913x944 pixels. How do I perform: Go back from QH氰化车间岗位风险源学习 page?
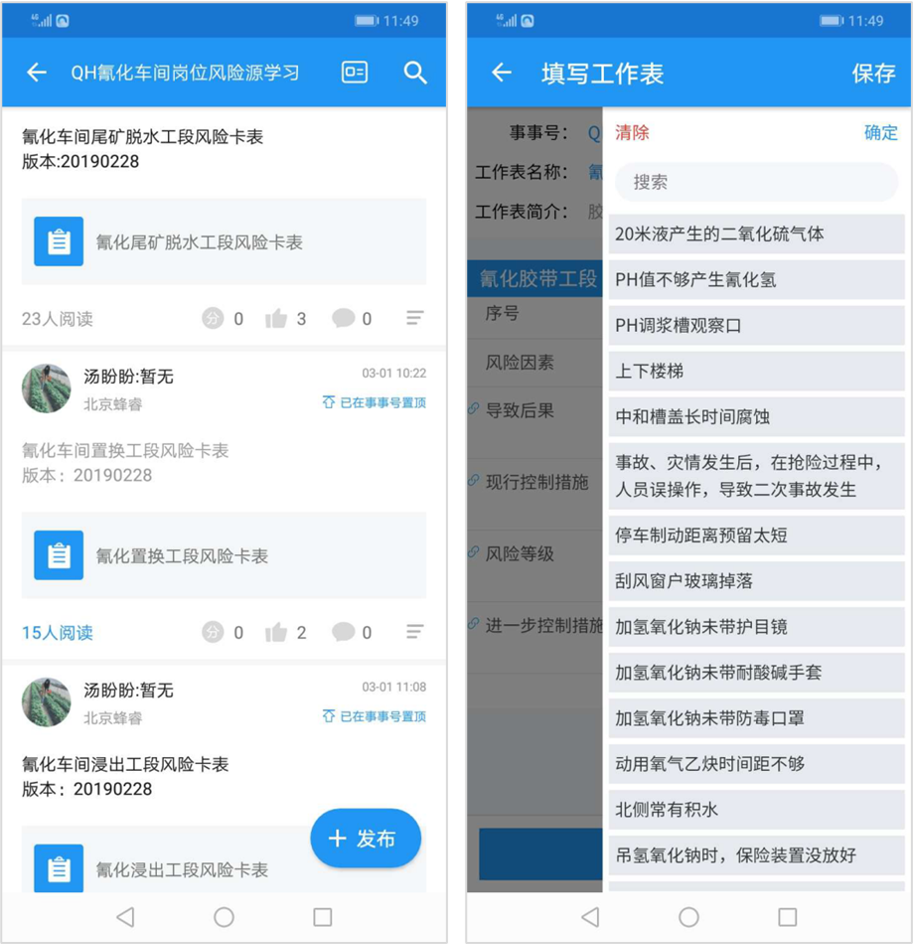coord(37,72)
